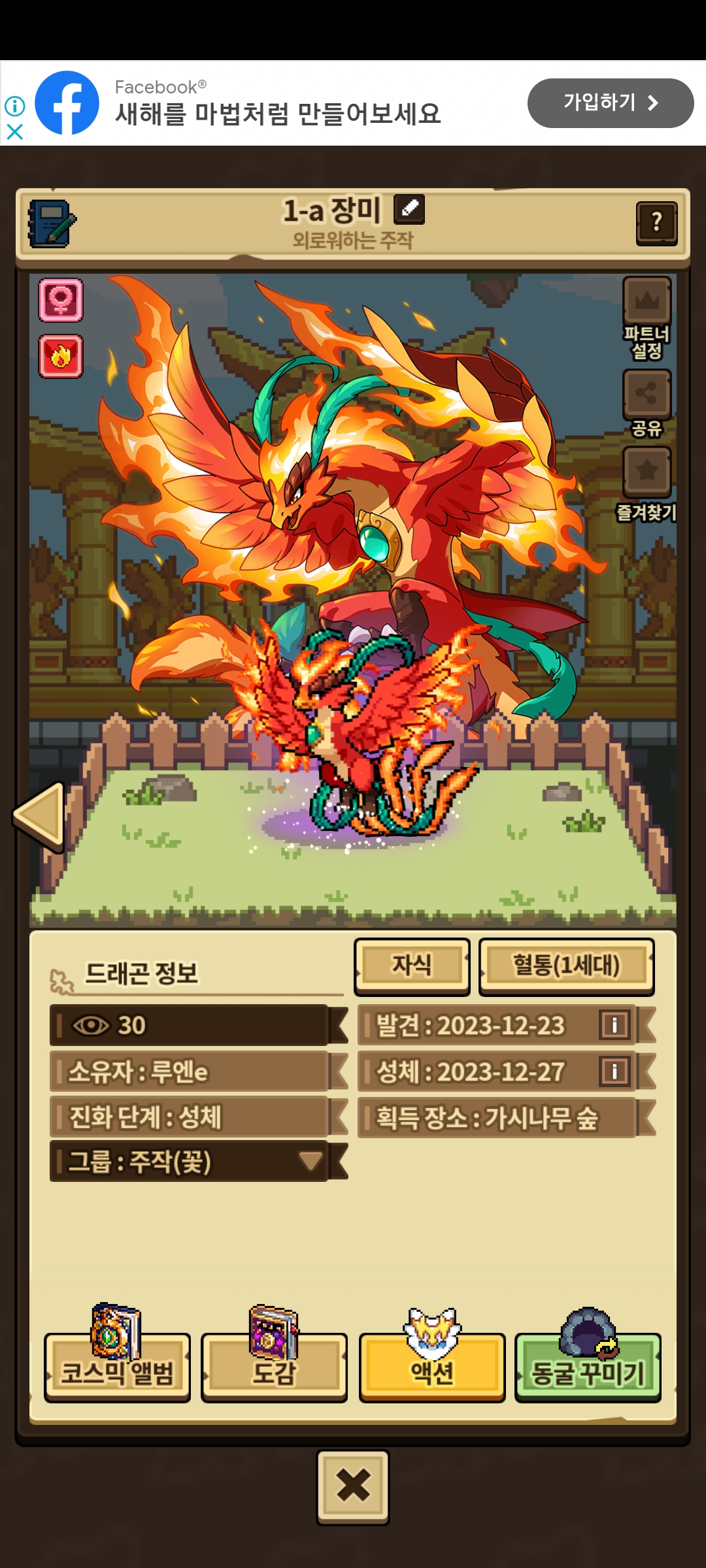Close the dragon info panel
The height and width of the screenshot is (1568, 706).
[x=353, y=1486]
